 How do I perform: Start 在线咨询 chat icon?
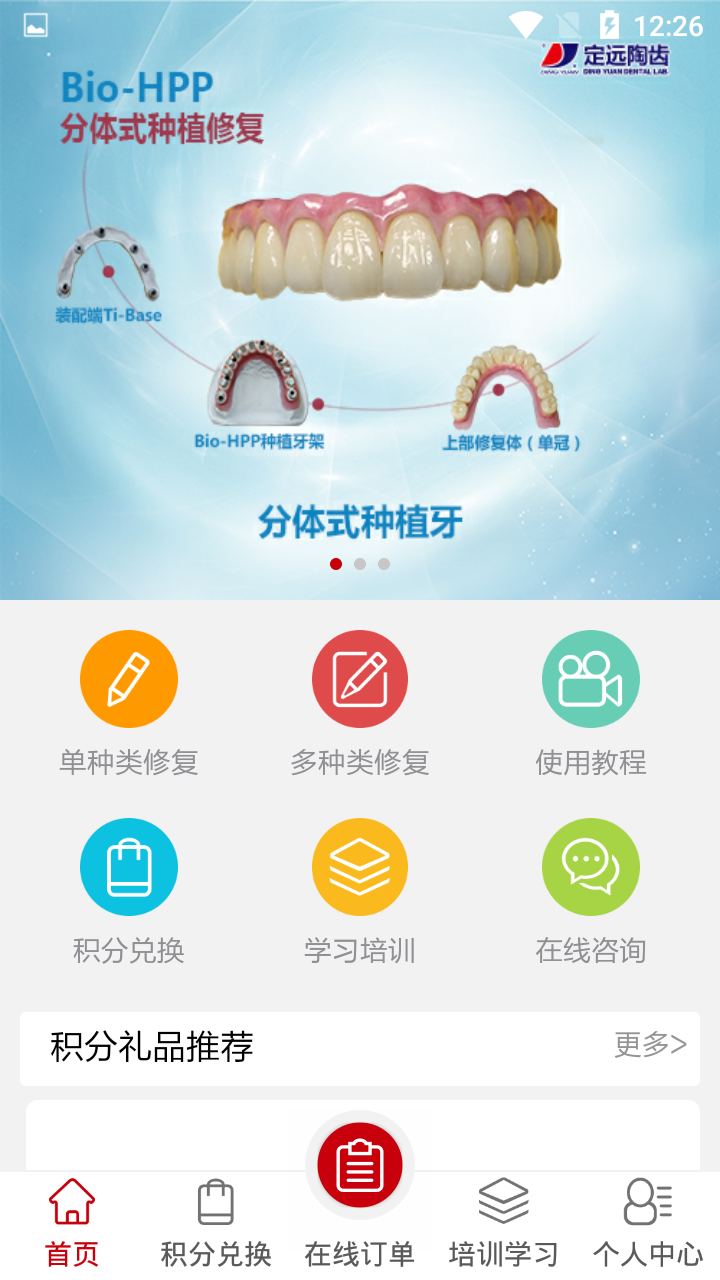point(590,866)
